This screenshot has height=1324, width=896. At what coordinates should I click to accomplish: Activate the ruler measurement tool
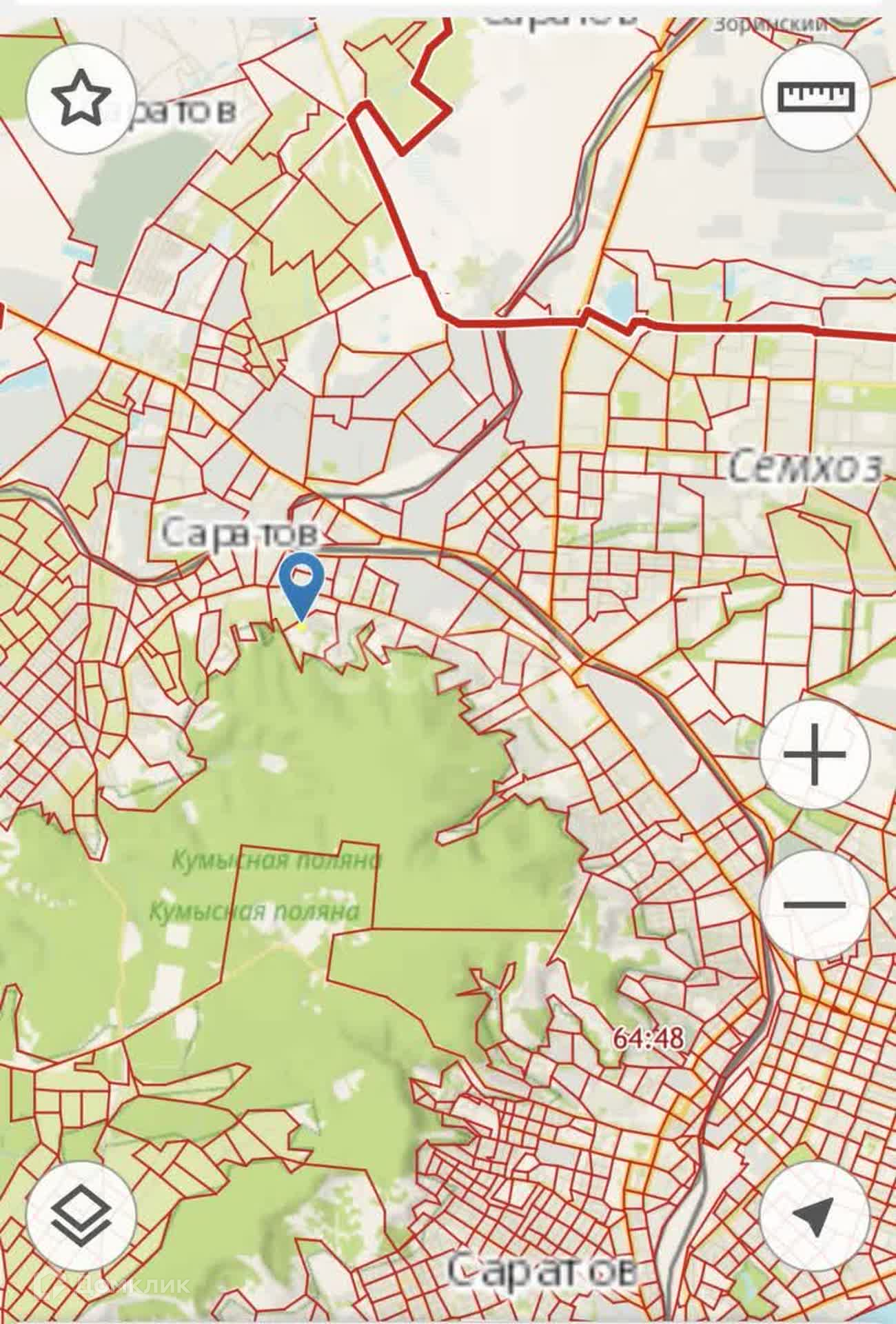click(815, 97)
